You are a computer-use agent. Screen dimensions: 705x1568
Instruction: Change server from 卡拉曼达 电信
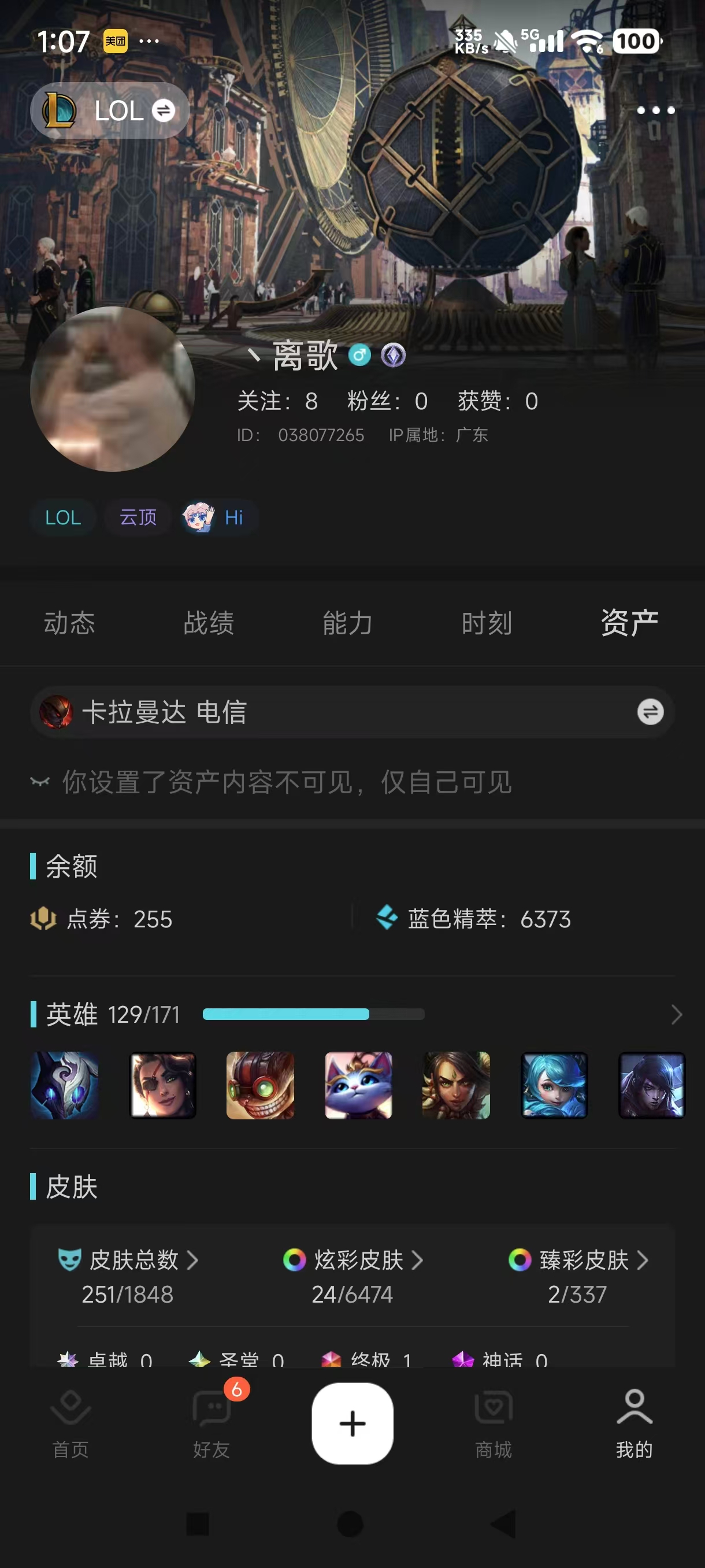[650, 712]
